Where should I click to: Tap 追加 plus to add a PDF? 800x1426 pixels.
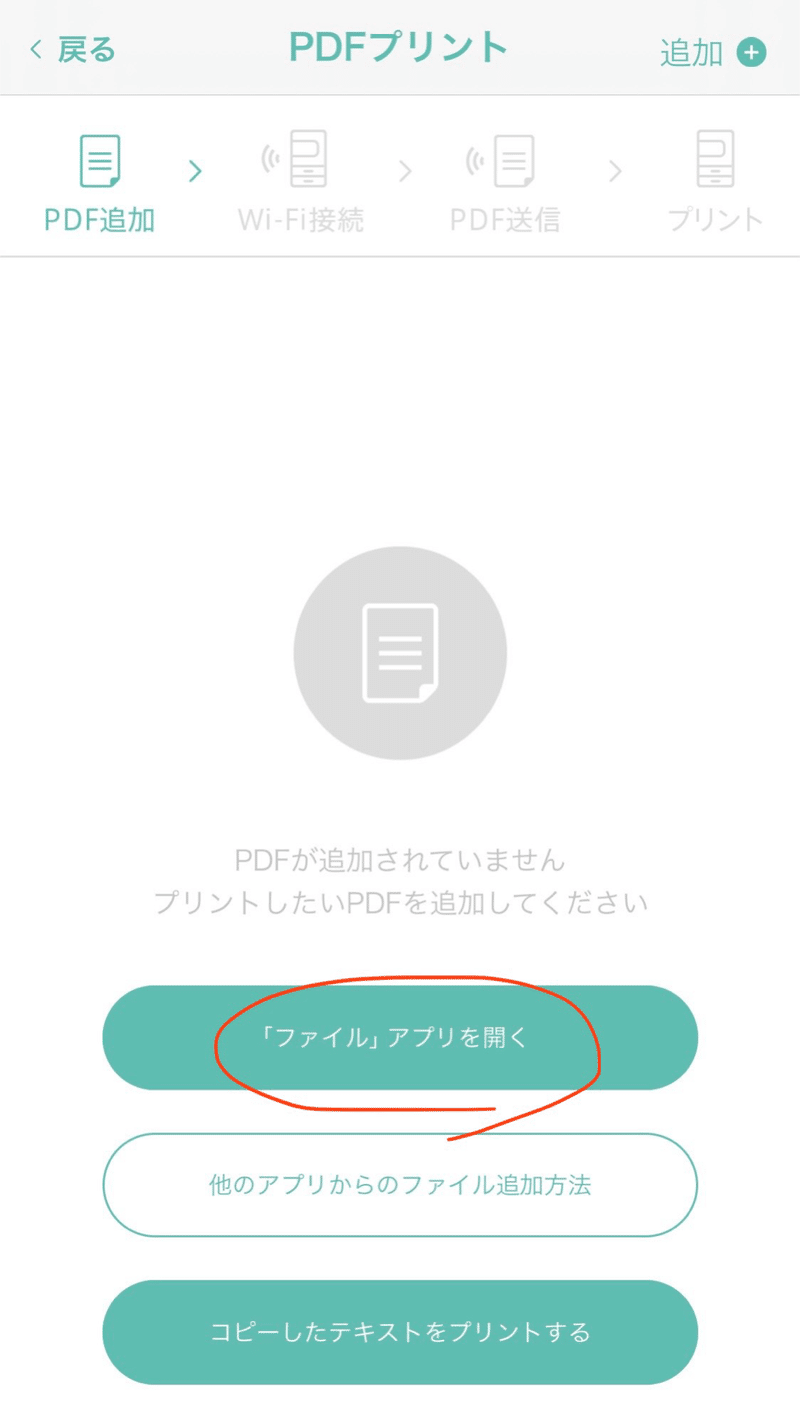tap(713, 52)
